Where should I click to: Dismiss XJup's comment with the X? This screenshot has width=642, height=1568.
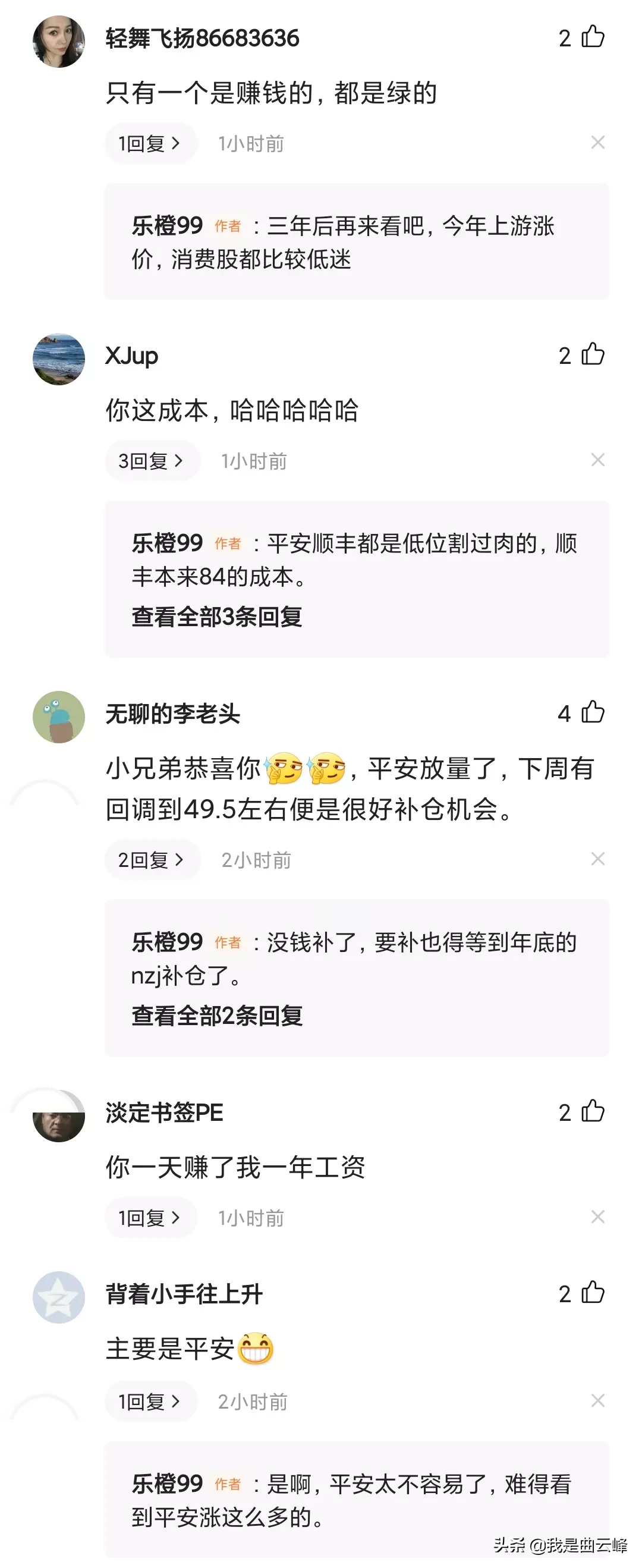click(597, 460)
